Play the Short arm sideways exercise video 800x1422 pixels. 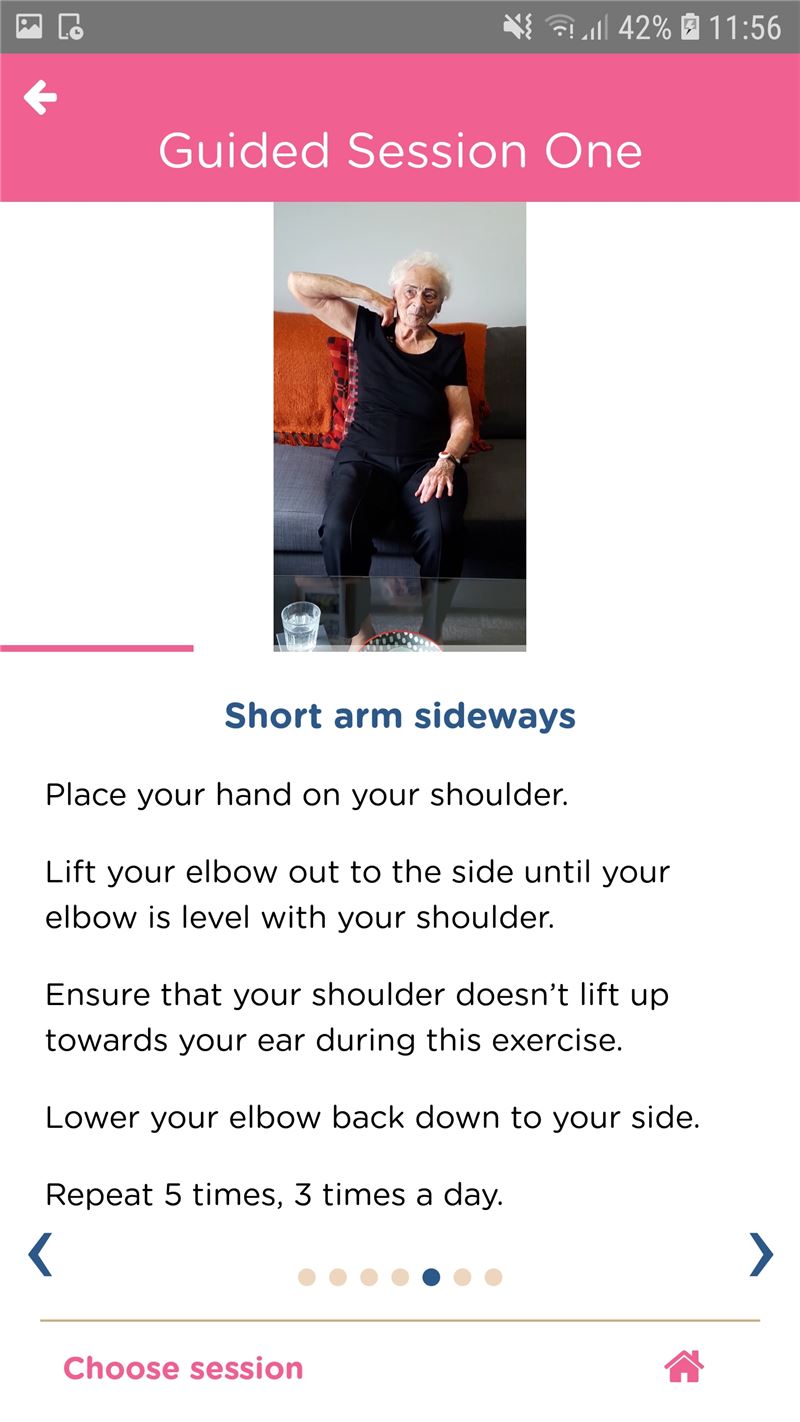click(400, 427)
